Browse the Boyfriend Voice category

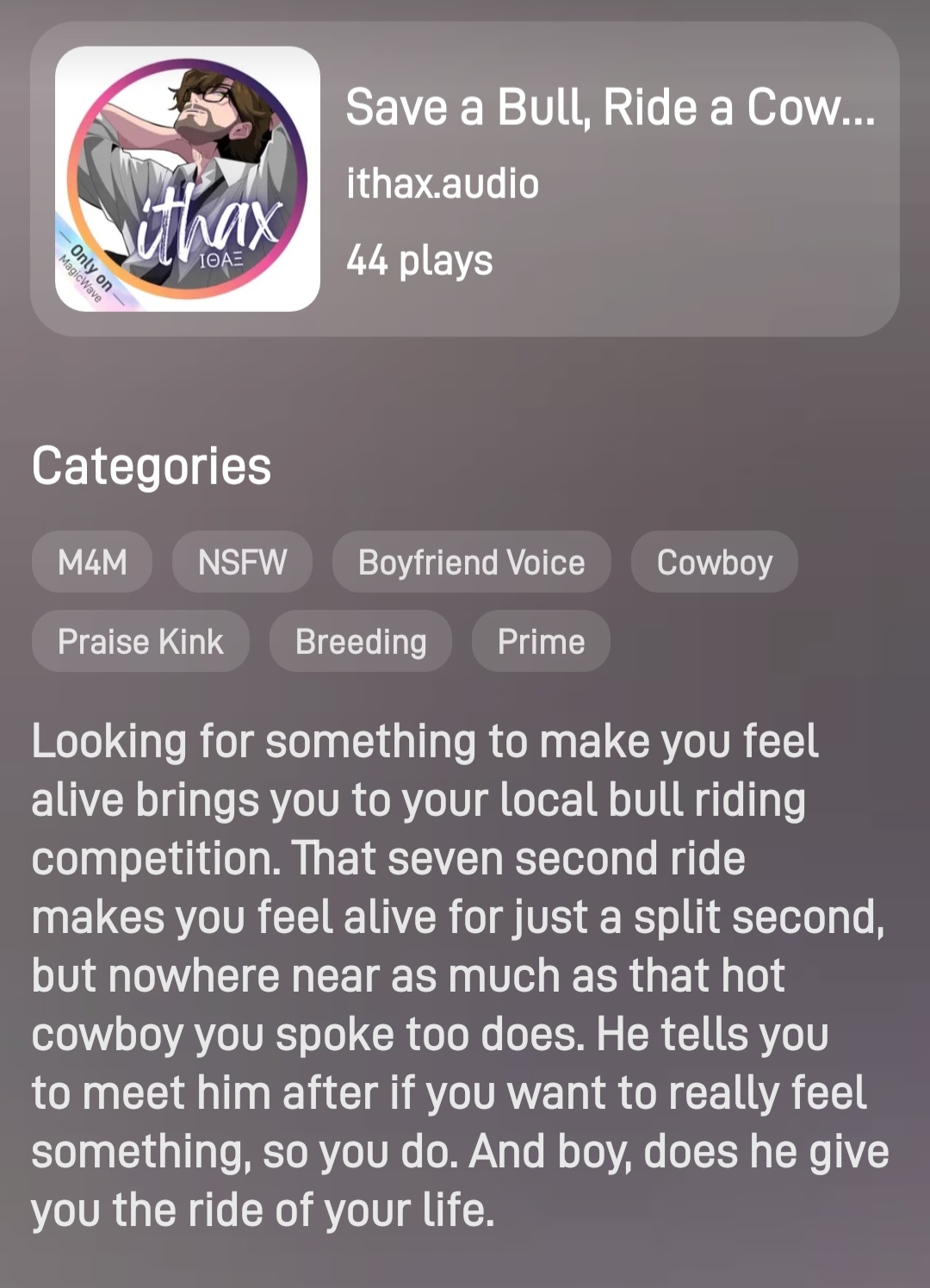[x=471, y=563]
